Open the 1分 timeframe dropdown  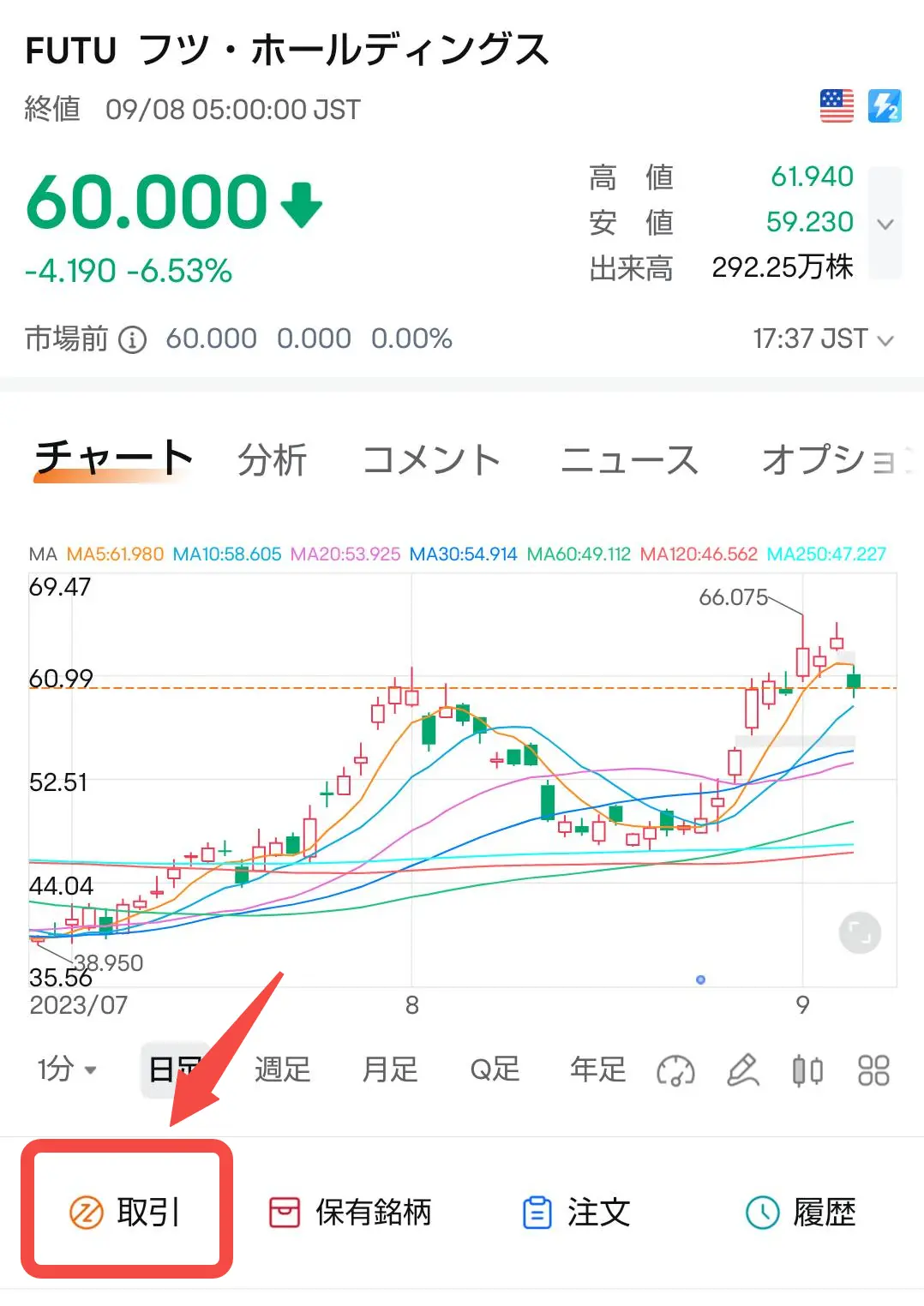pos(67,1069)
